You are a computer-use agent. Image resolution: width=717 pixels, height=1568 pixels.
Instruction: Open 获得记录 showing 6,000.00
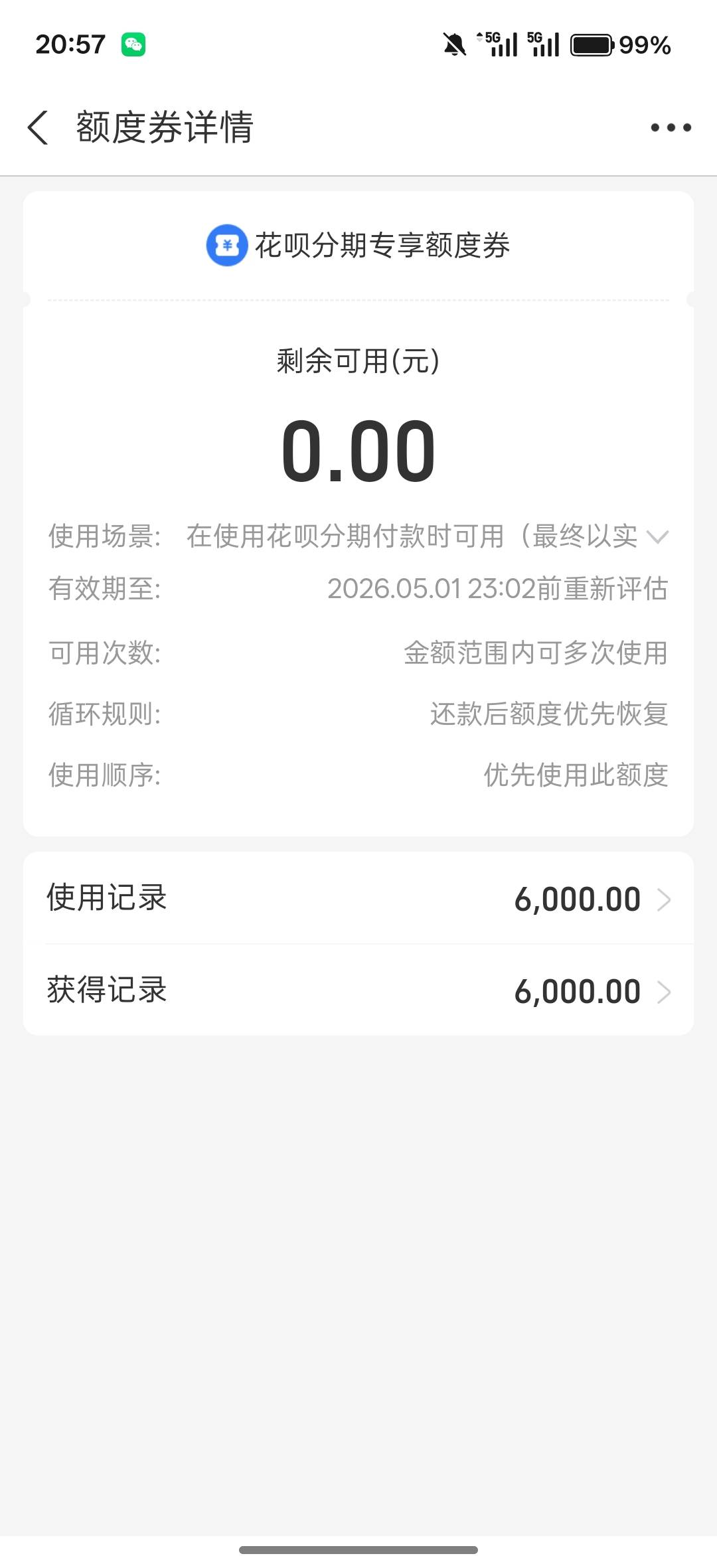(358, 990)
